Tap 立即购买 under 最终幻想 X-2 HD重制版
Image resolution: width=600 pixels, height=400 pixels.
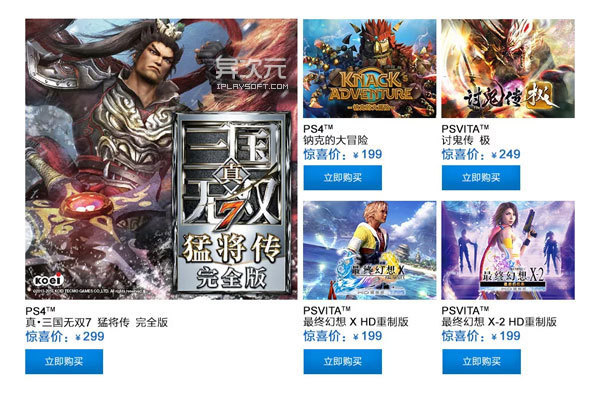tap(481, 361)
